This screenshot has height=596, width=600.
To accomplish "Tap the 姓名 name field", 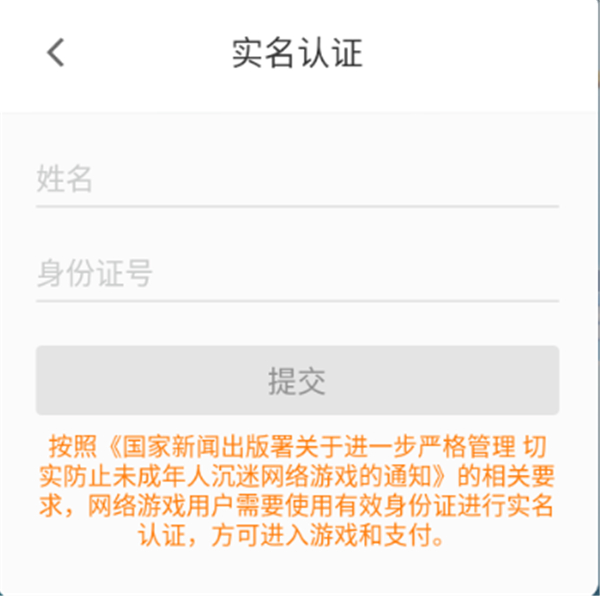I will click(x=296, y=180).
